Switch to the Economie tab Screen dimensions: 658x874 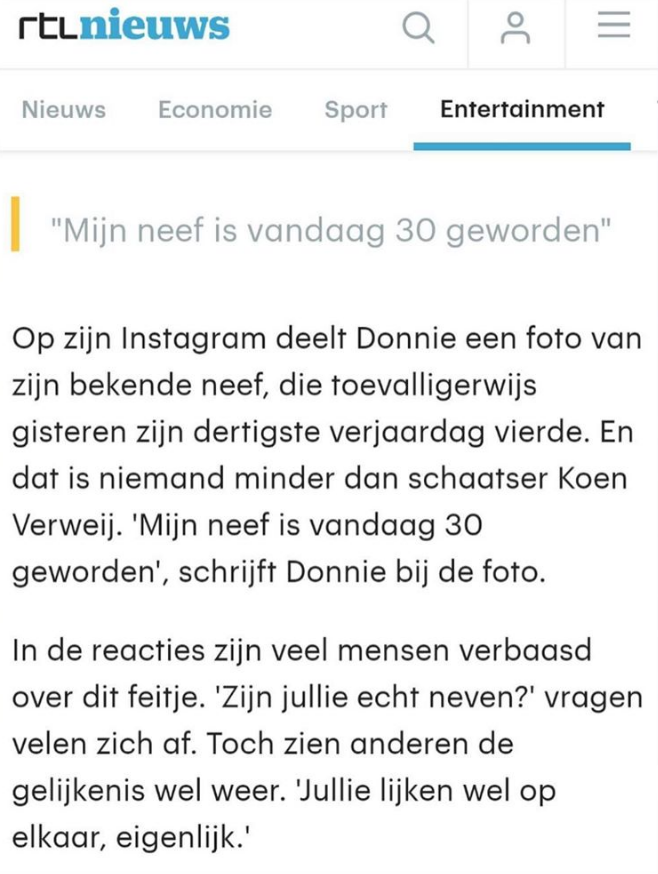pyautogui.click(x=215, y=110)
